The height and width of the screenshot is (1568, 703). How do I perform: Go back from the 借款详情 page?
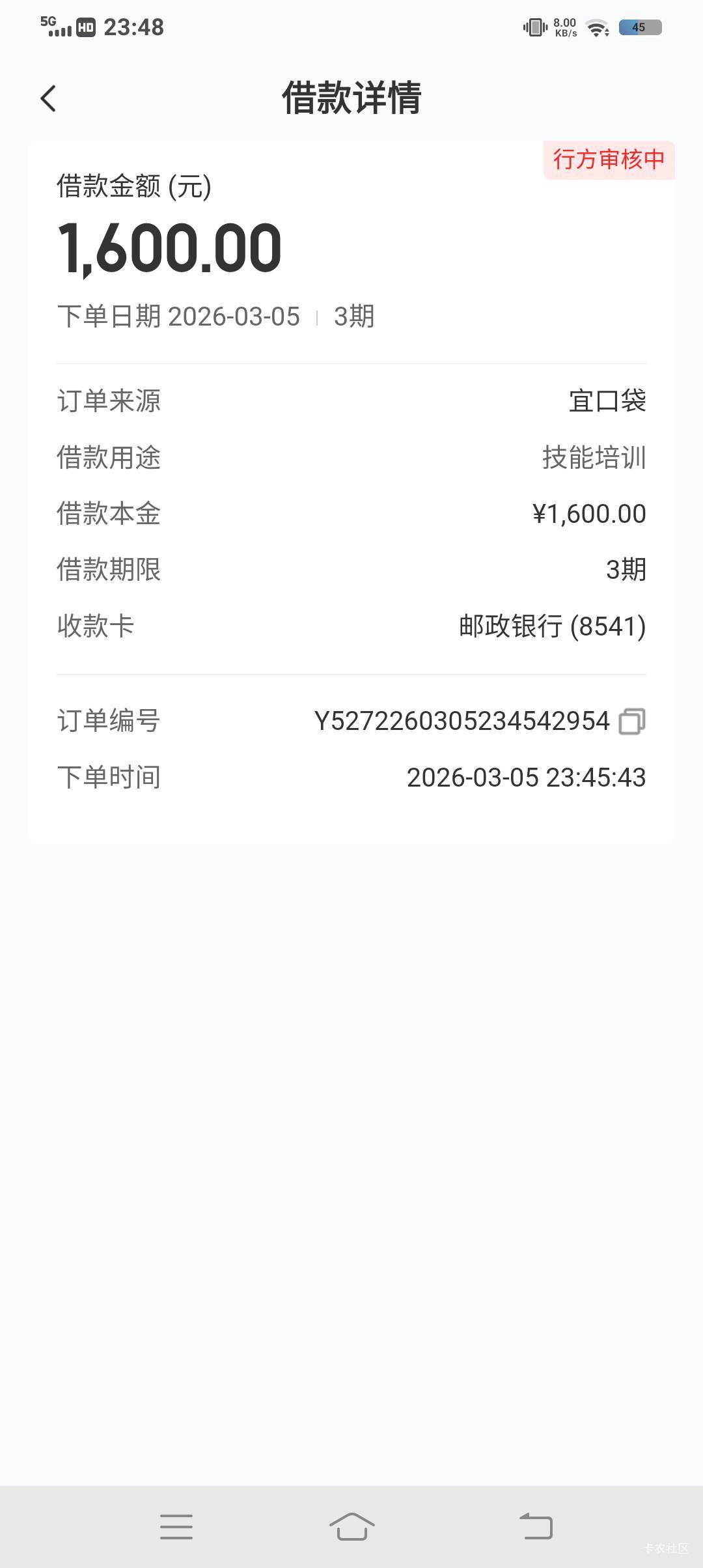coord(48,99)
